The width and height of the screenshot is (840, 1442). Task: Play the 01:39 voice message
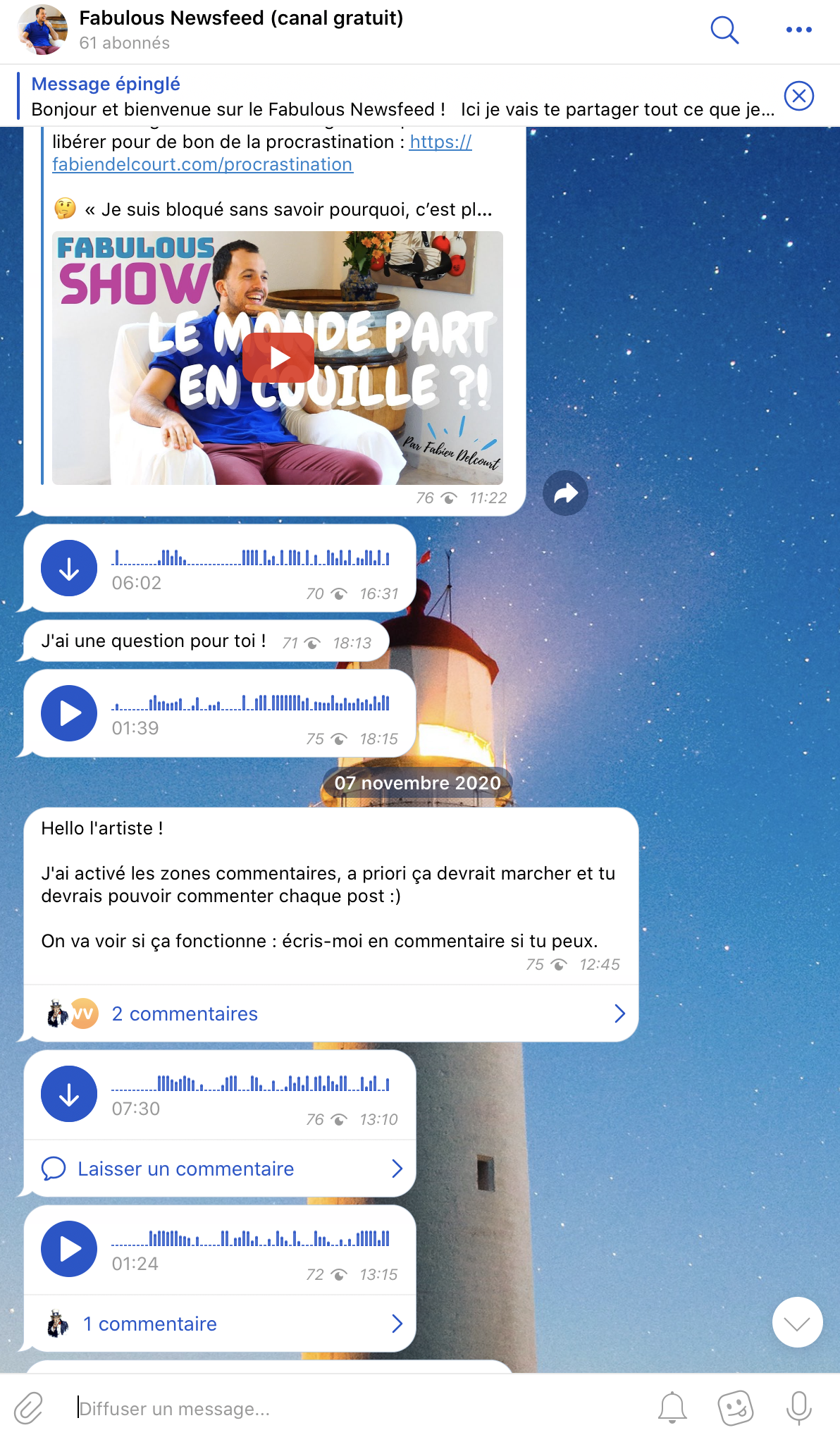pyautogui.click(x=69, y=713)
